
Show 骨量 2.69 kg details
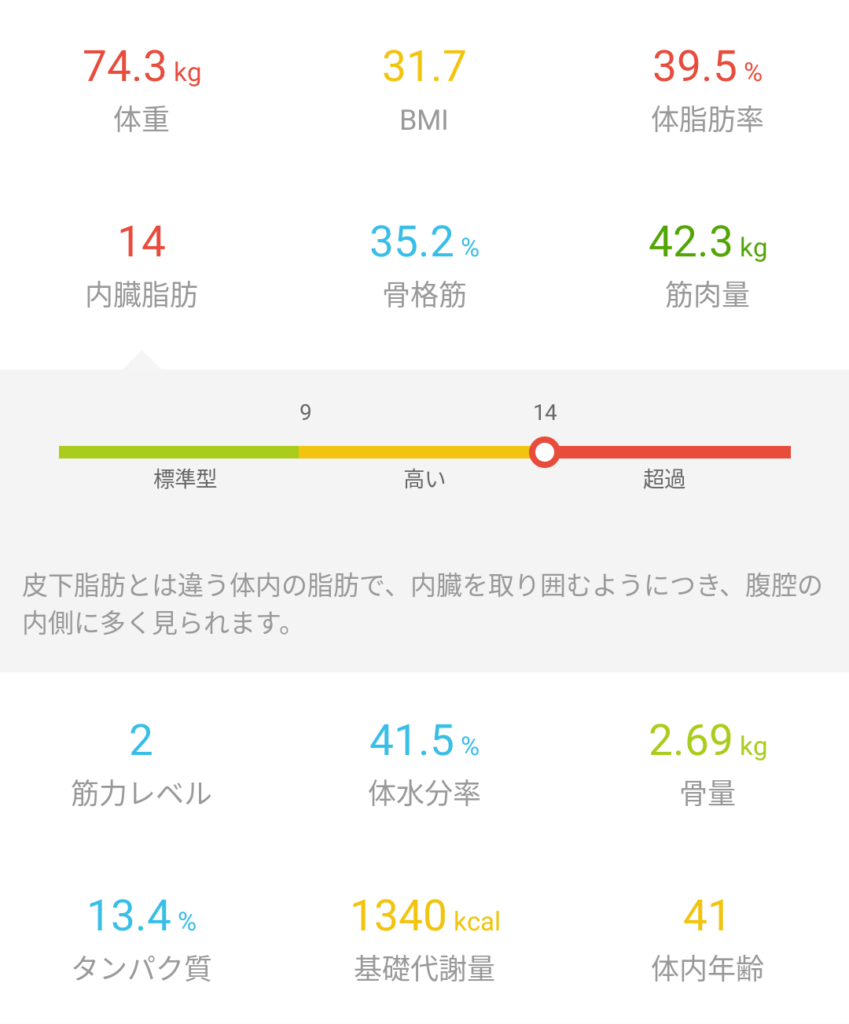click(x=707, y=764)
